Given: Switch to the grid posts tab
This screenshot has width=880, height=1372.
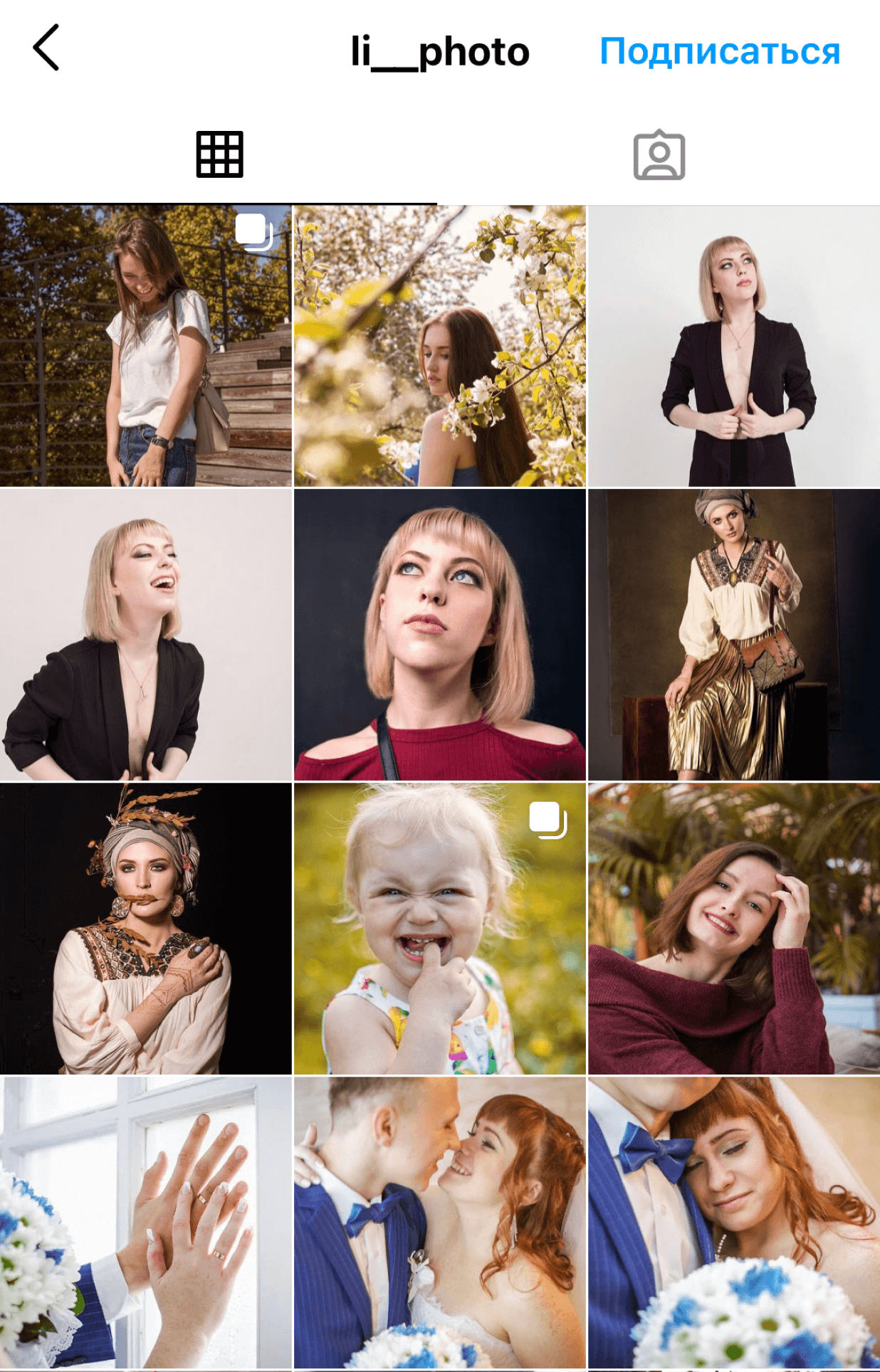Looking at the screenshot, I should (x=219, y=154).
